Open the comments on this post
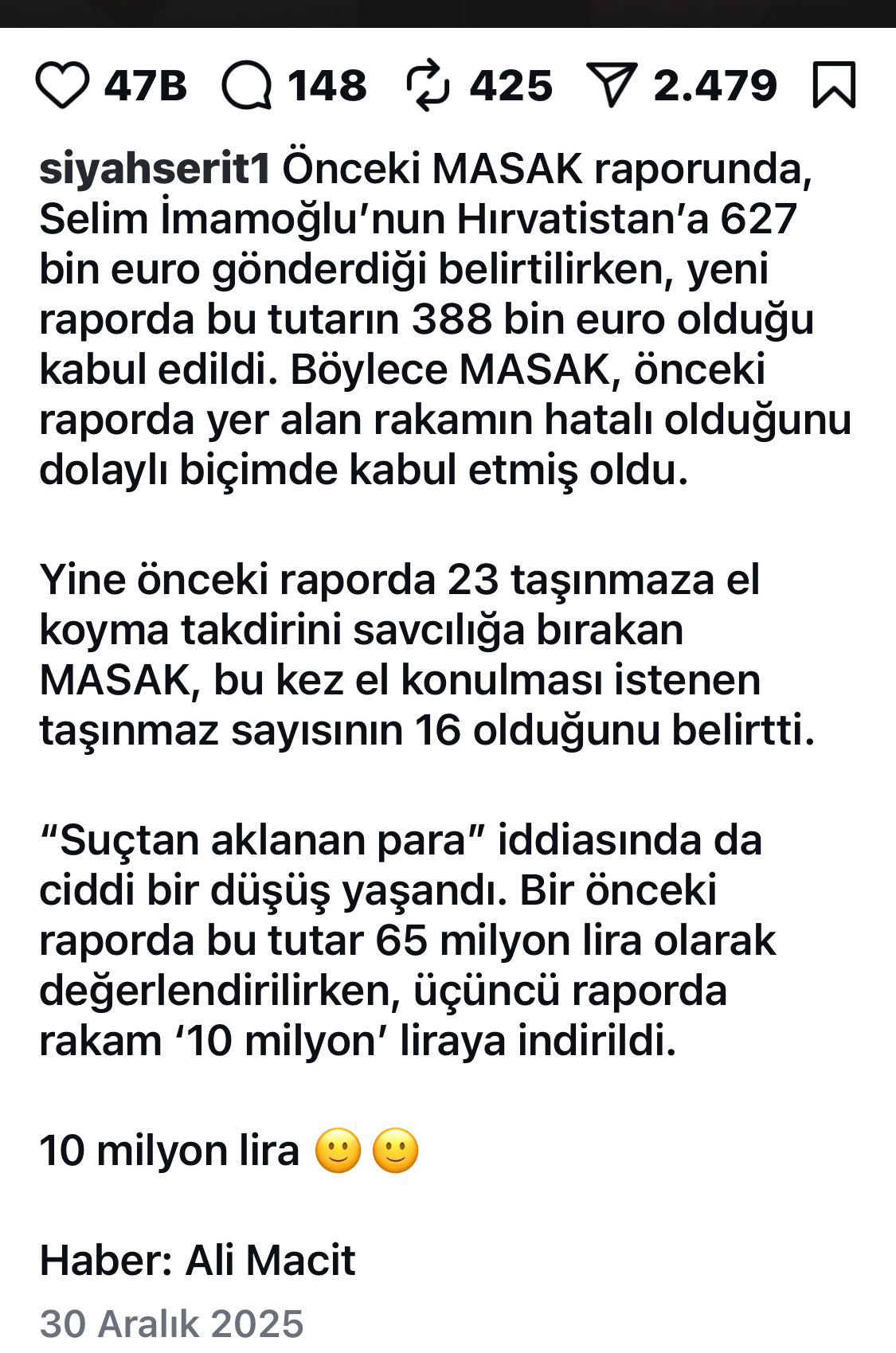This screenshot has height=1353, width=896. coord(247,86)
